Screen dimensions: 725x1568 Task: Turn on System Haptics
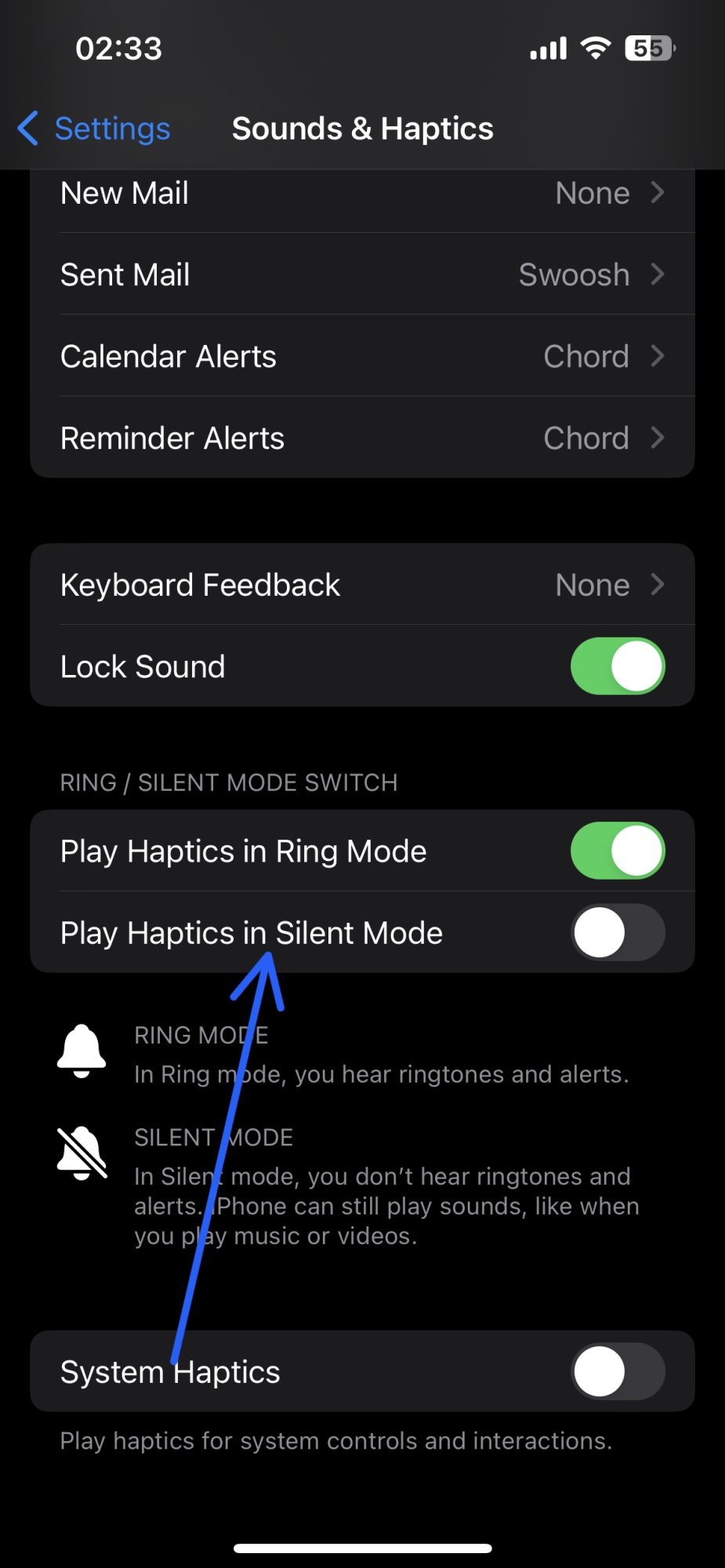pos(618,1371)
